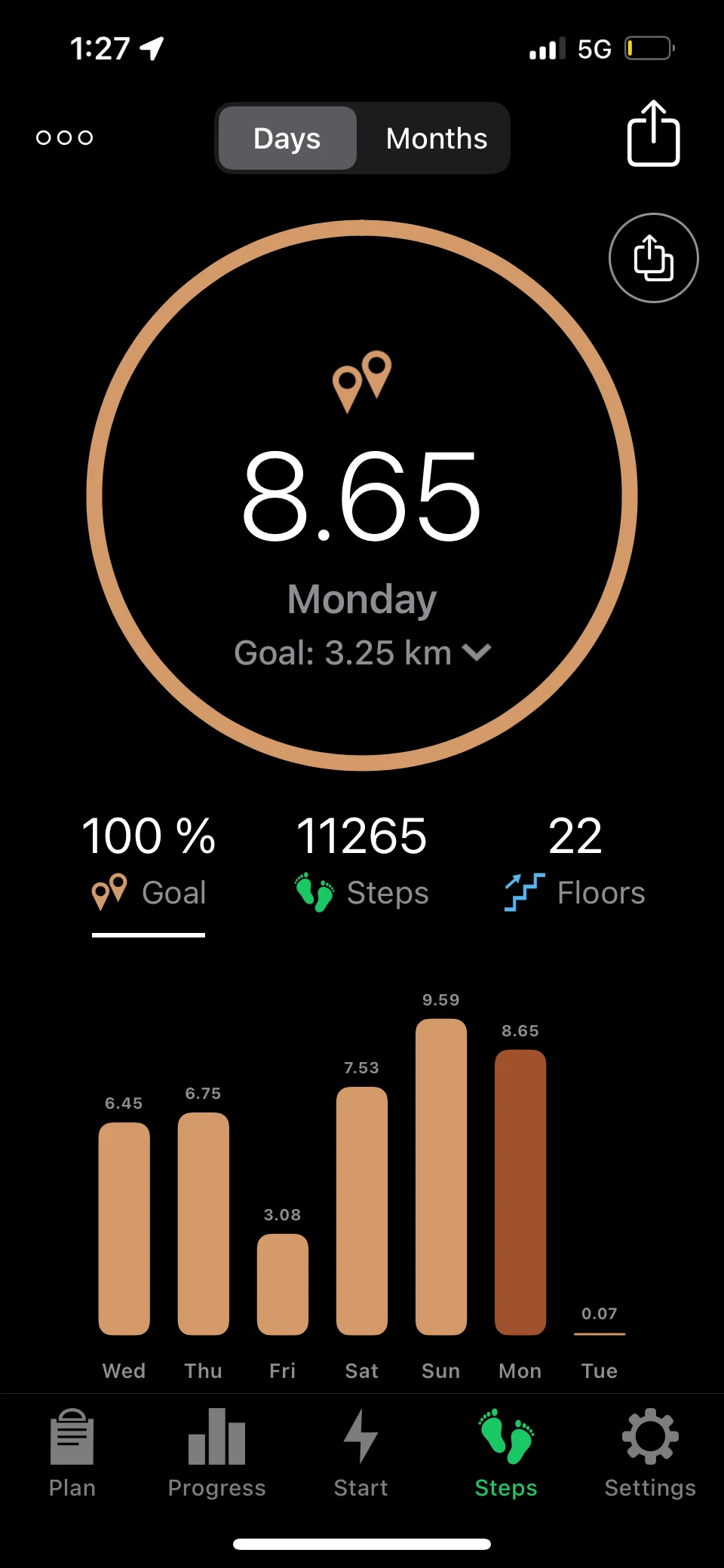
Task: Open the Plan tab
Action: pyautogui.click(x=72, y=1453)
